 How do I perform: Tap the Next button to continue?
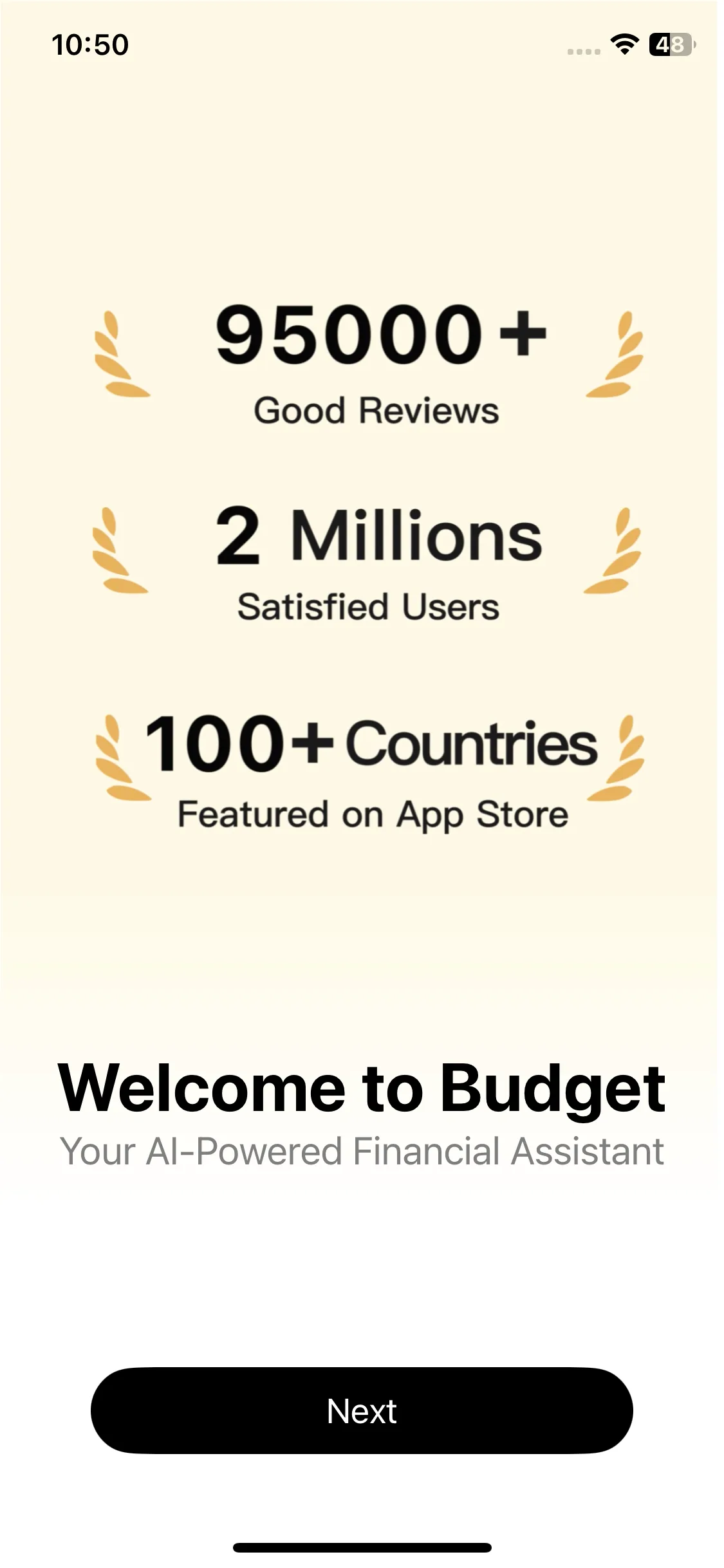pyautogui.click(x=362, y=1411)
